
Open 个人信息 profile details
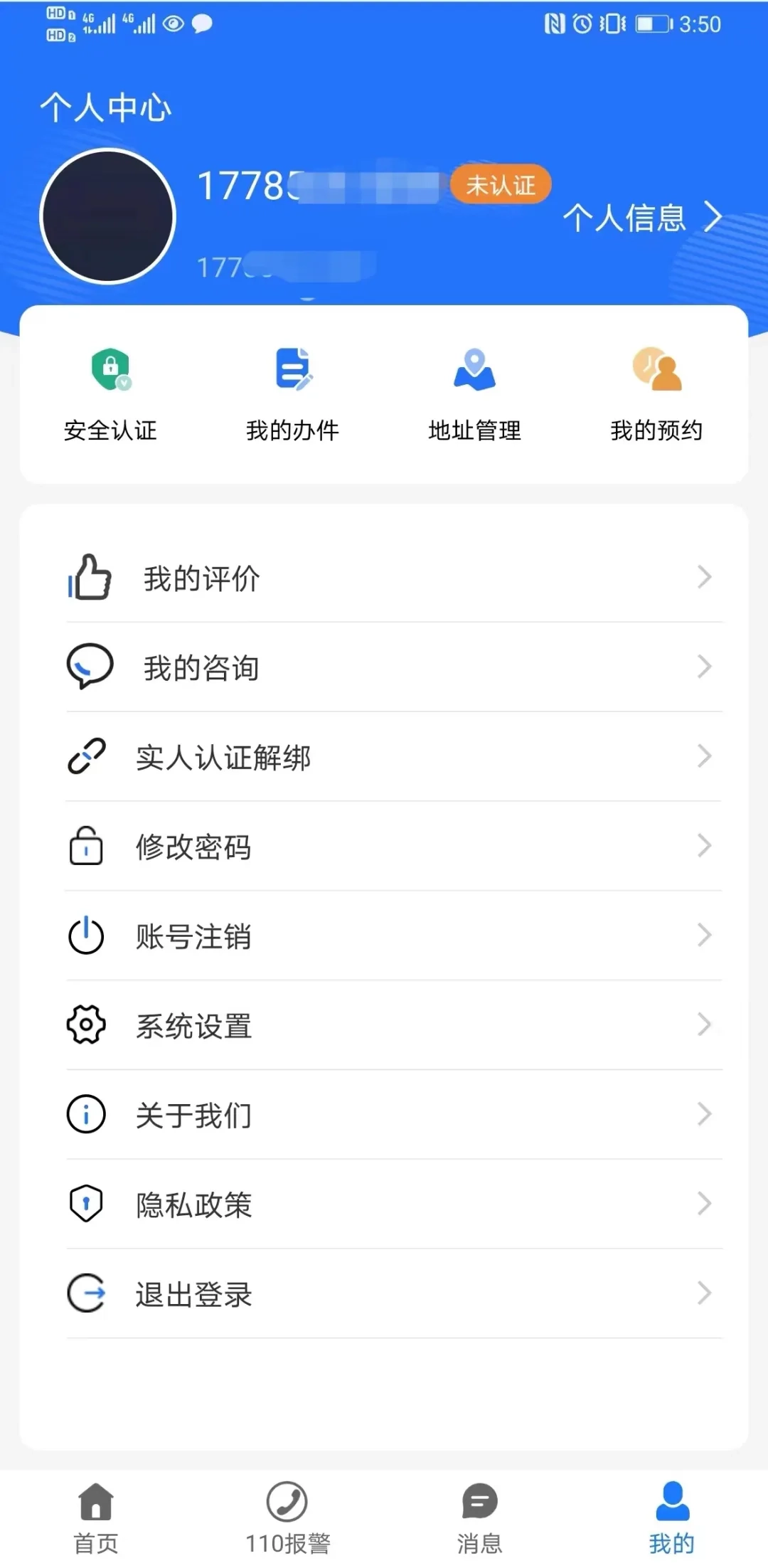(641, 218)
